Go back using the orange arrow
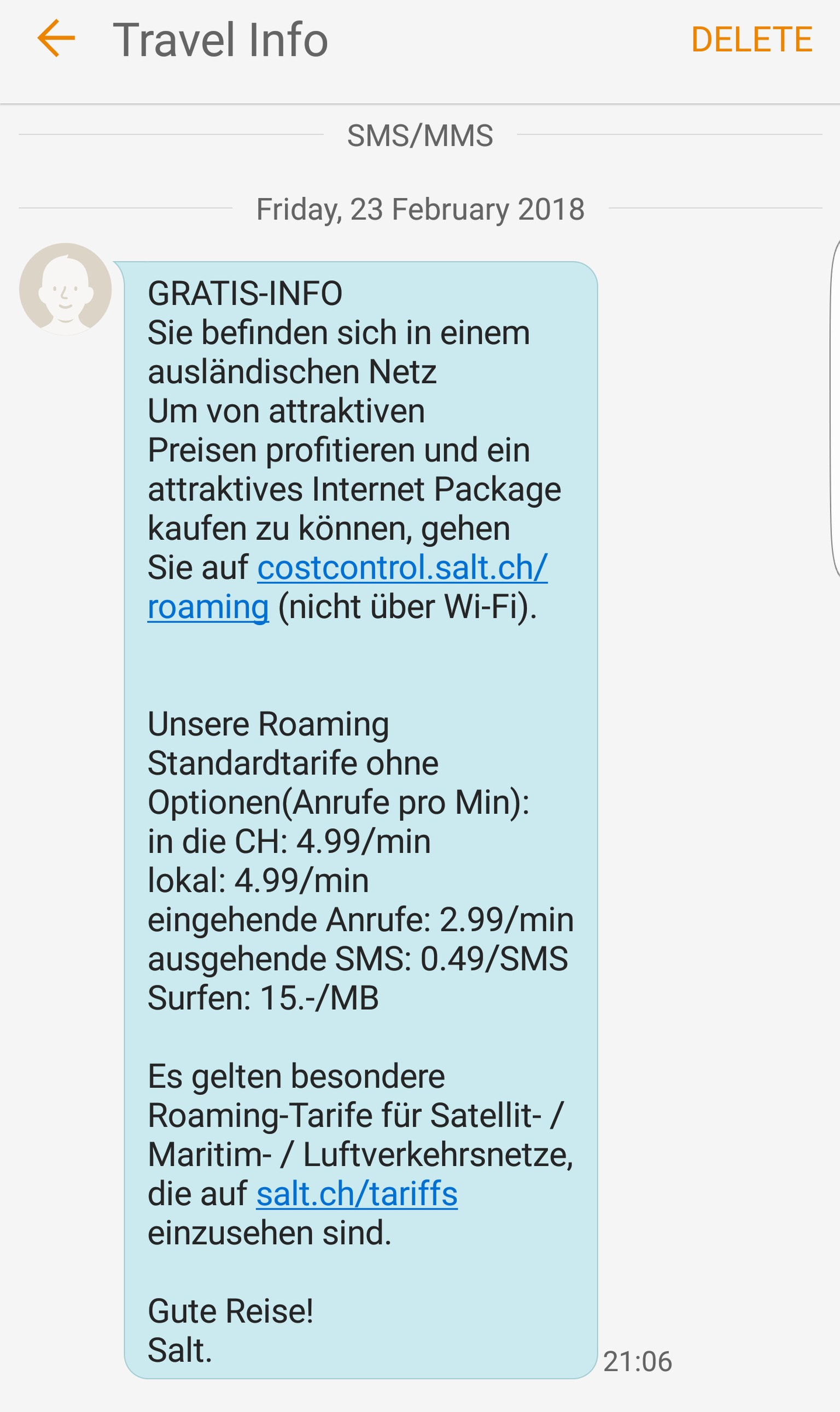This screenshot has width=840, height=1412. [56, 38]
